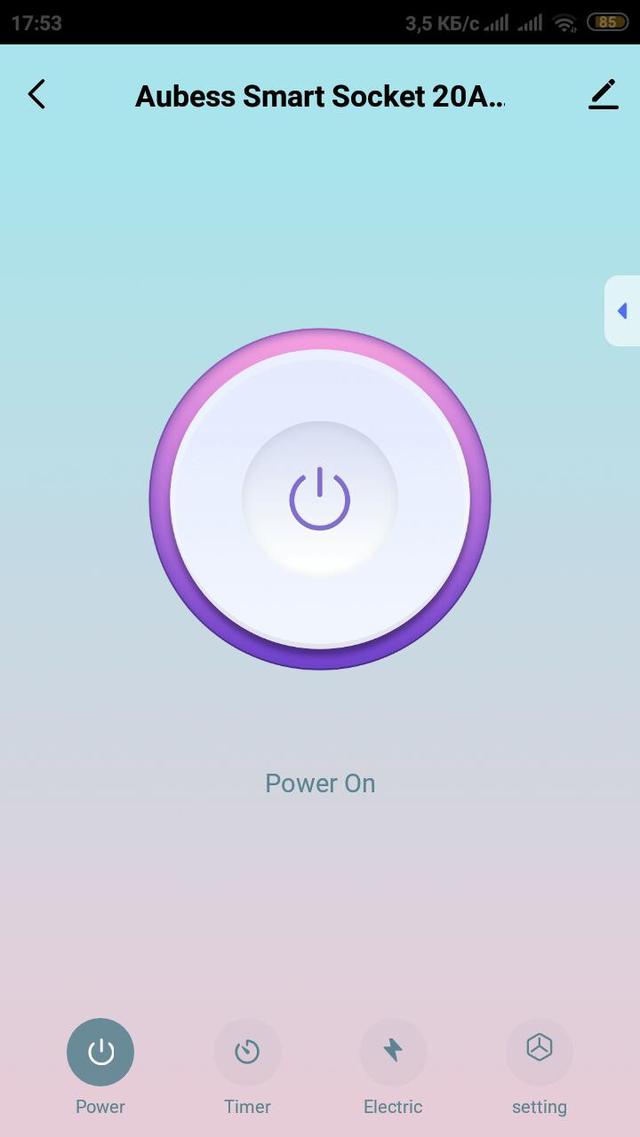Go back to the previous screen
Image resolution: width=640 pixels, height=1137 pixels.
(37, 95)
